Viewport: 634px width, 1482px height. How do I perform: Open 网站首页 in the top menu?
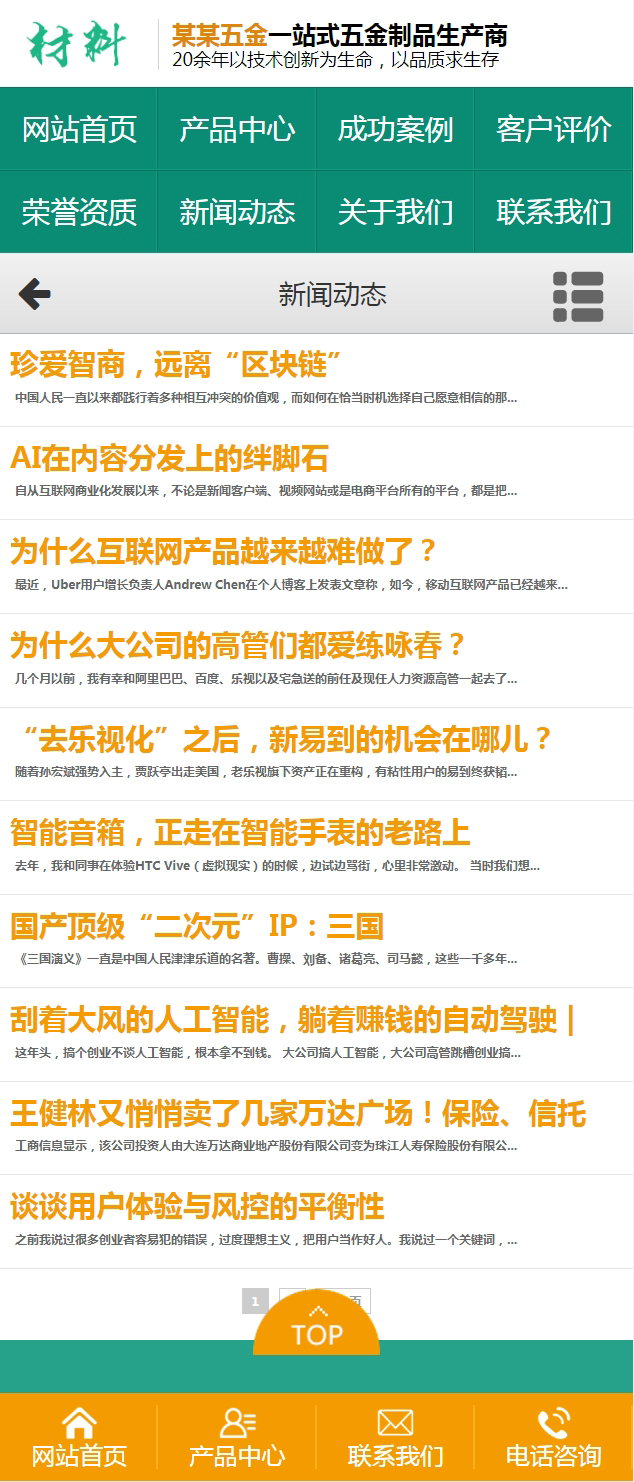pyautogui.click(x=79, y=129)
